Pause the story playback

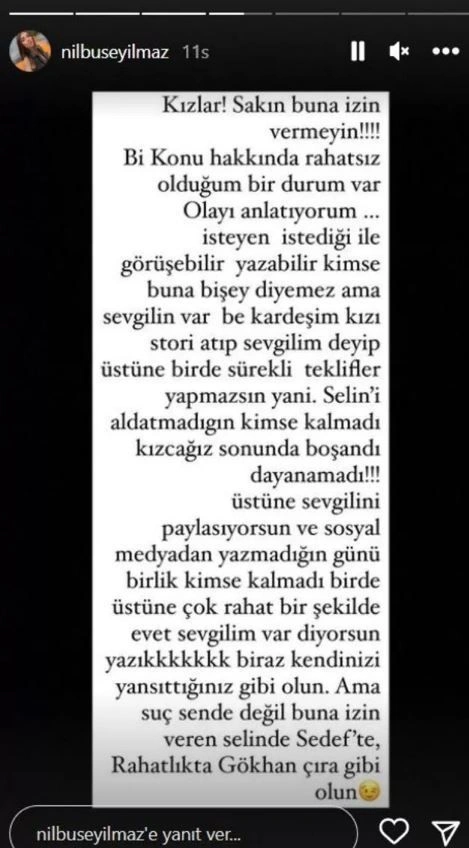coord(358,52)
